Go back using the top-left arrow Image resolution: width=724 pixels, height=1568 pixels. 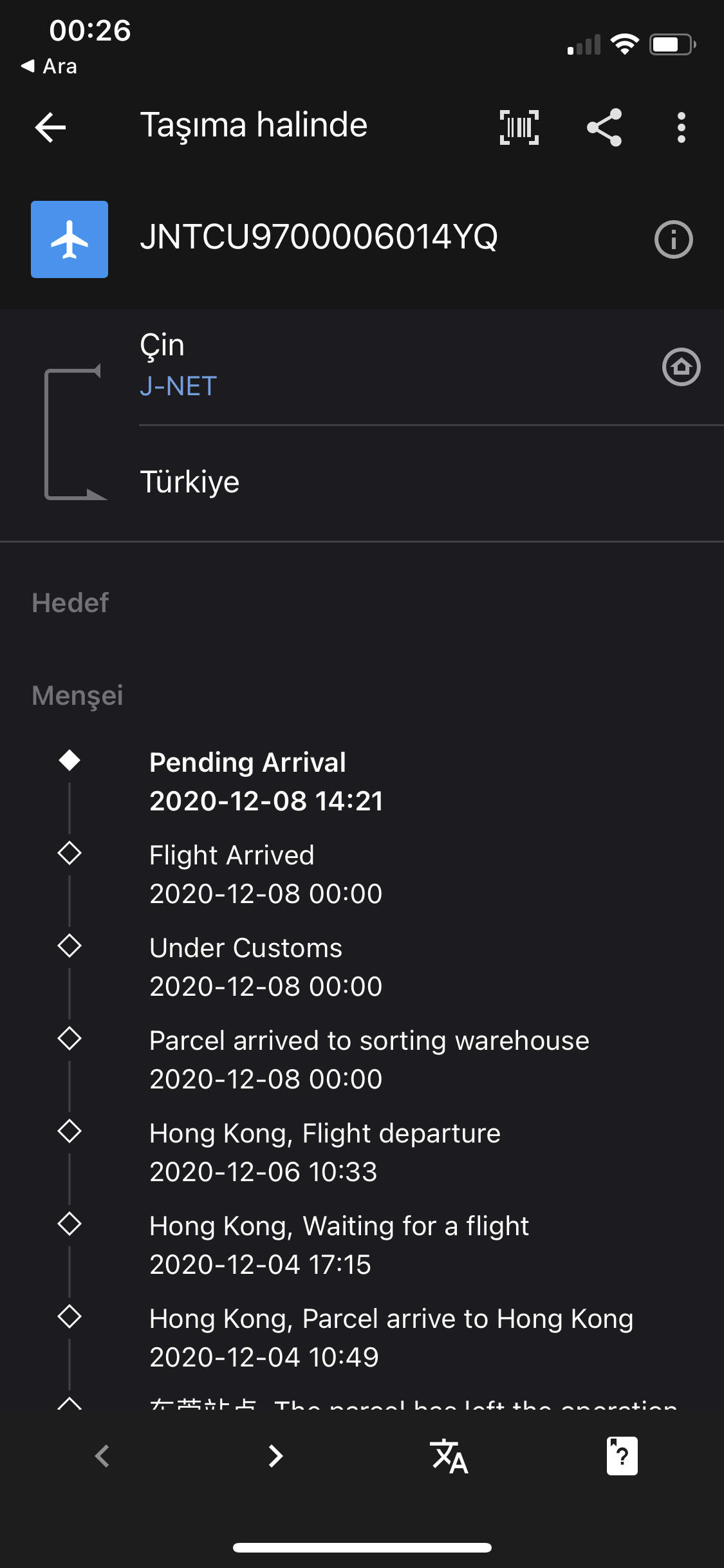tap(50, 127)
